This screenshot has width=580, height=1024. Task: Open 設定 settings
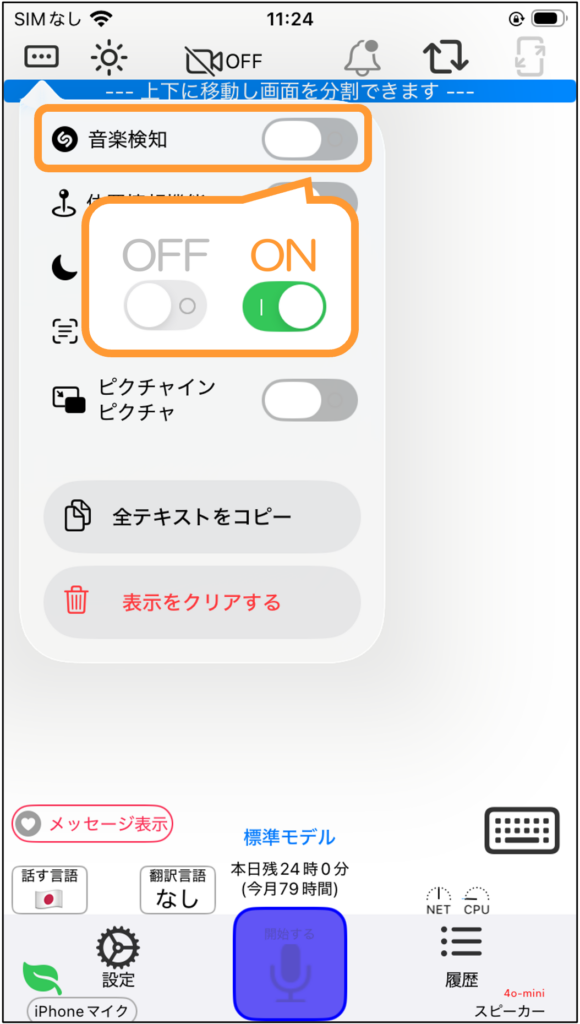118,959
